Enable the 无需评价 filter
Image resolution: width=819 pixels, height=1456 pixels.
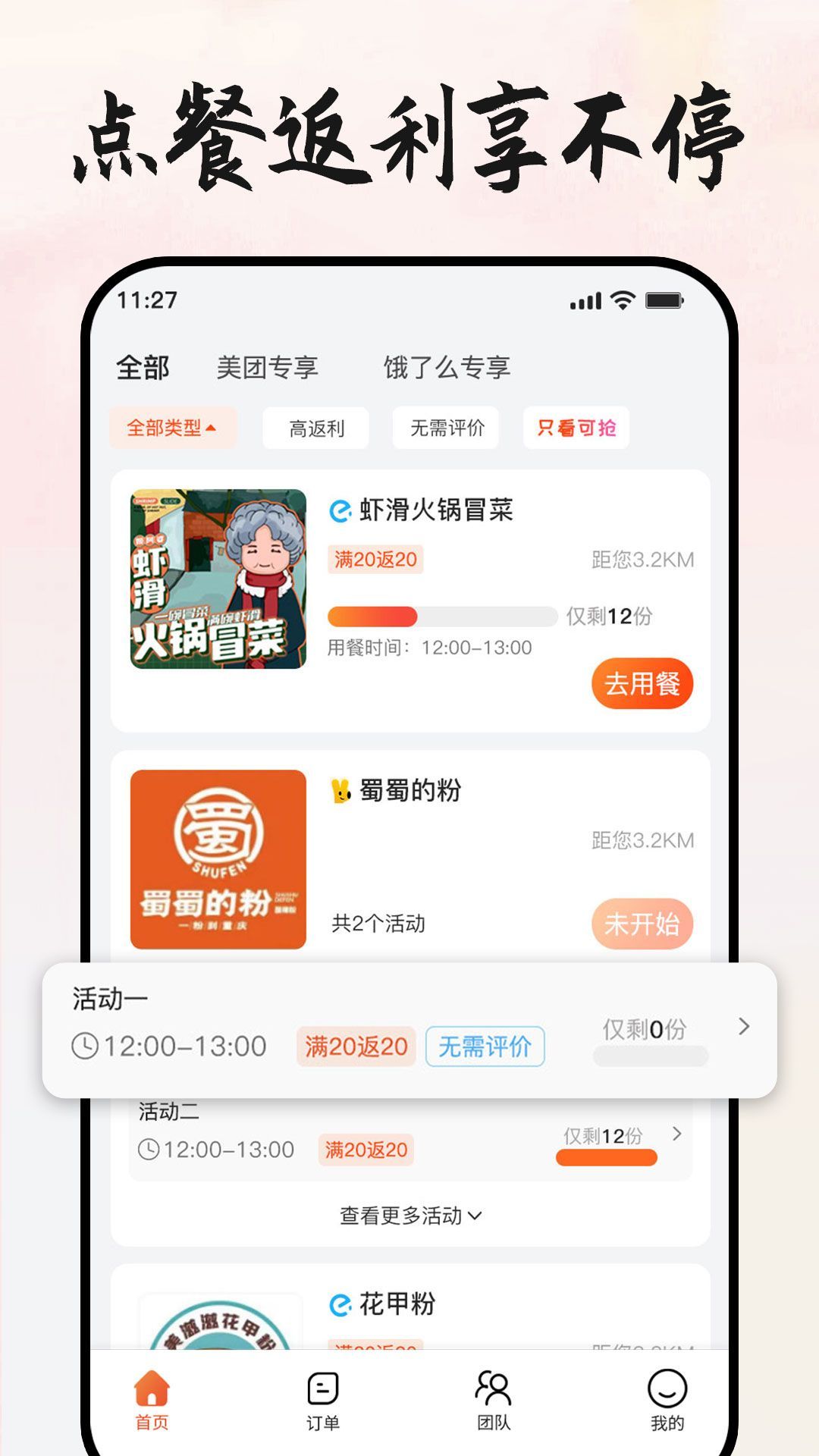(x=445, y=428)
